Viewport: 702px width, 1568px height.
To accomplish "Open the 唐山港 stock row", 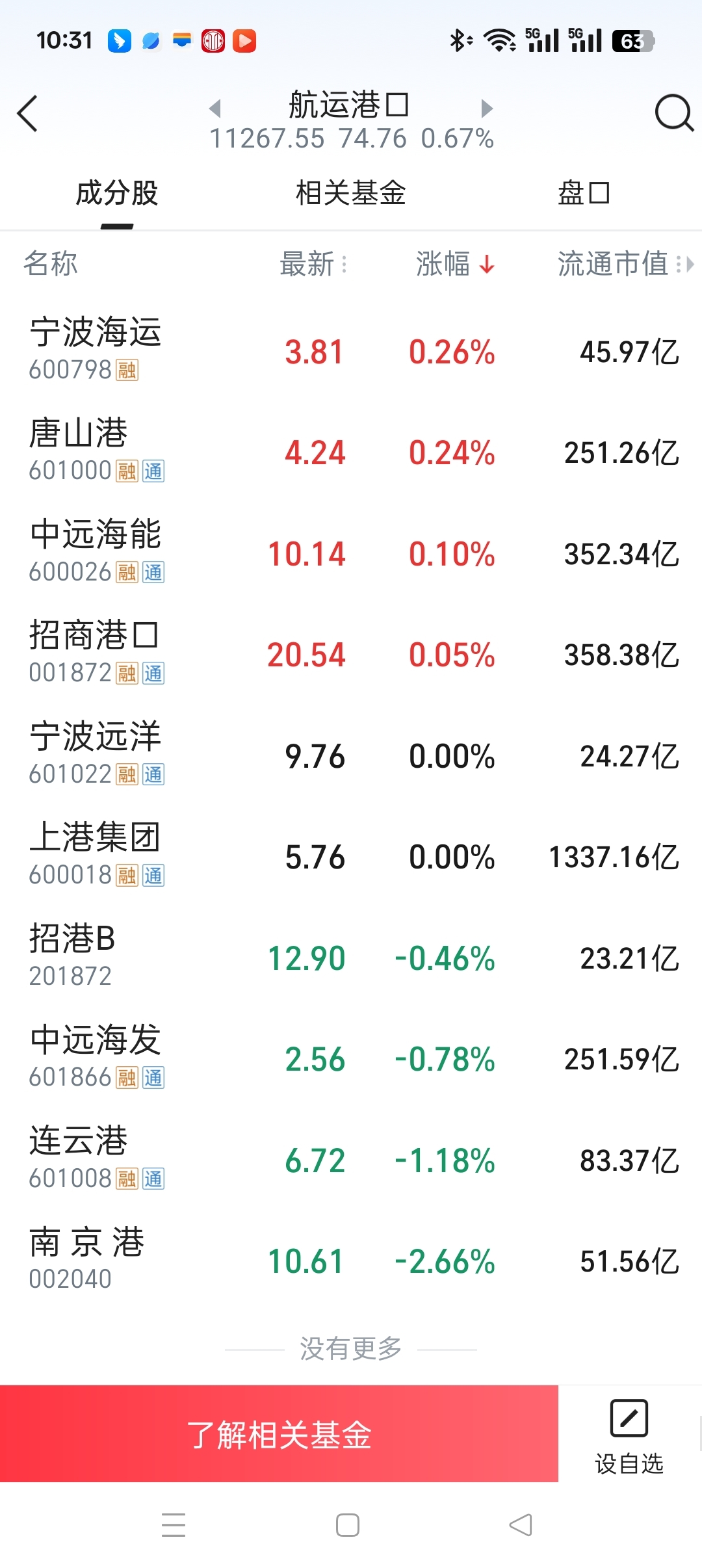I will [x=351, y=452].
